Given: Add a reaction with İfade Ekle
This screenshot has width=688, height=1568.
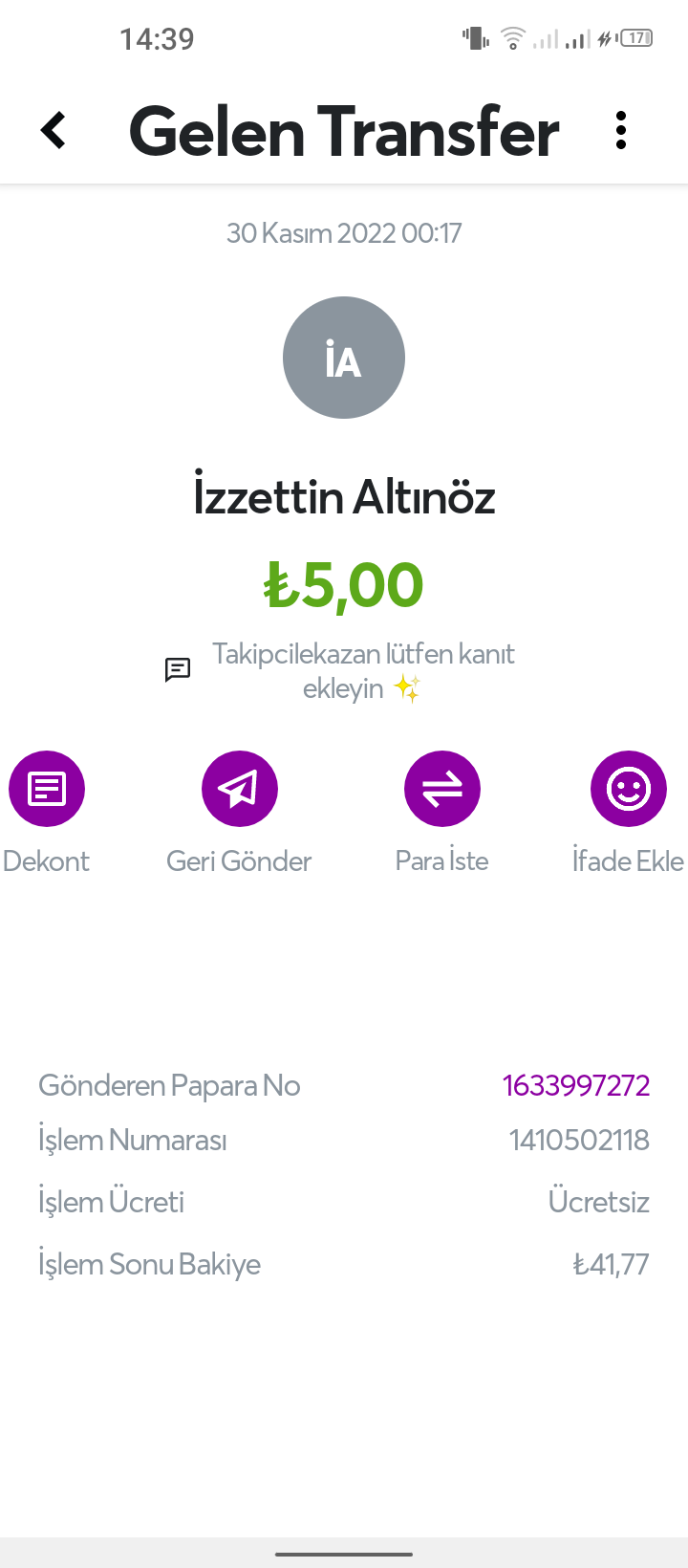Looking at the screenshot, I should pos(628,789).
